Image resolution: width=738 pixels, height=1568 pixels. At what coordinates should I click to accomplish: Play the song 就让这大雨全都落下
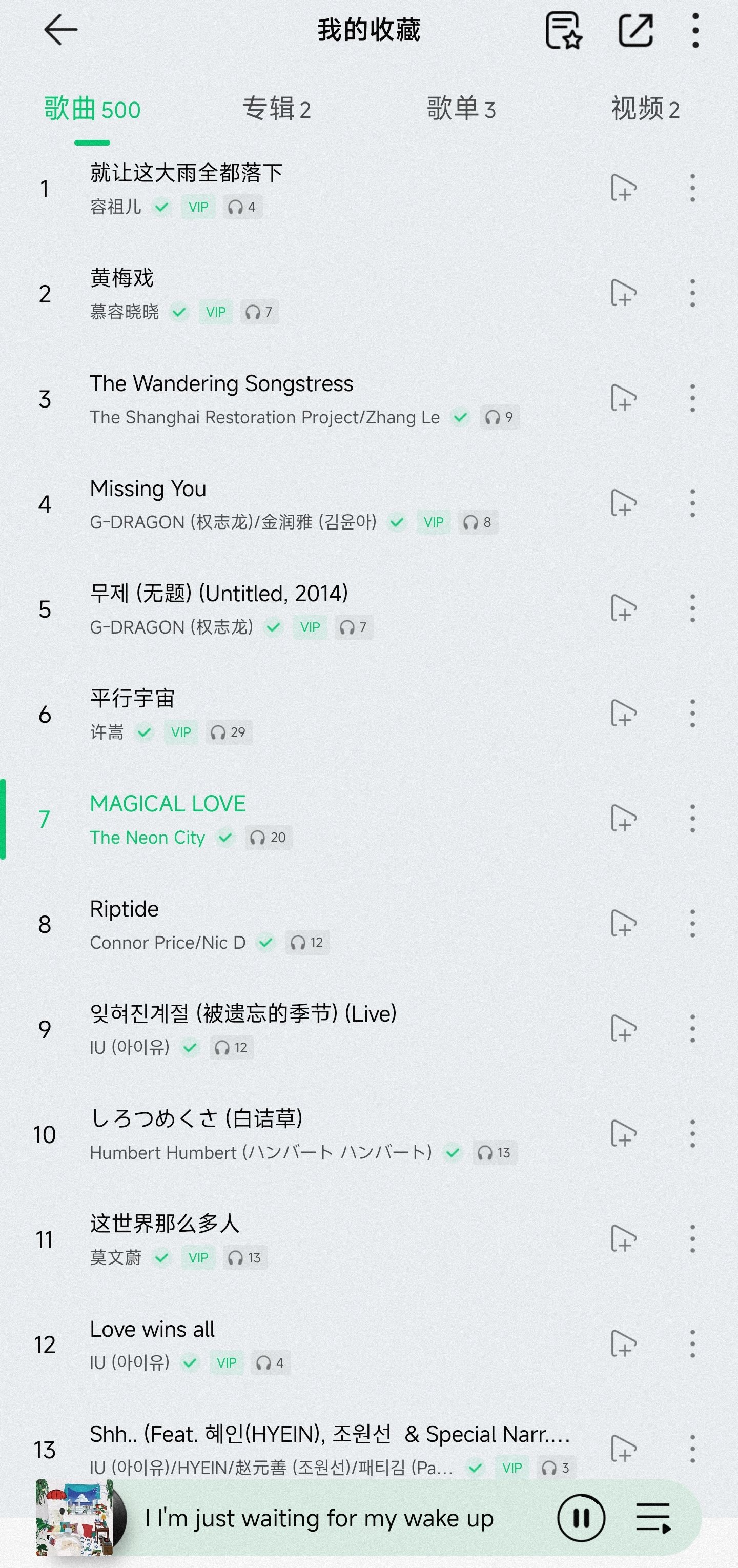[186, 173]
